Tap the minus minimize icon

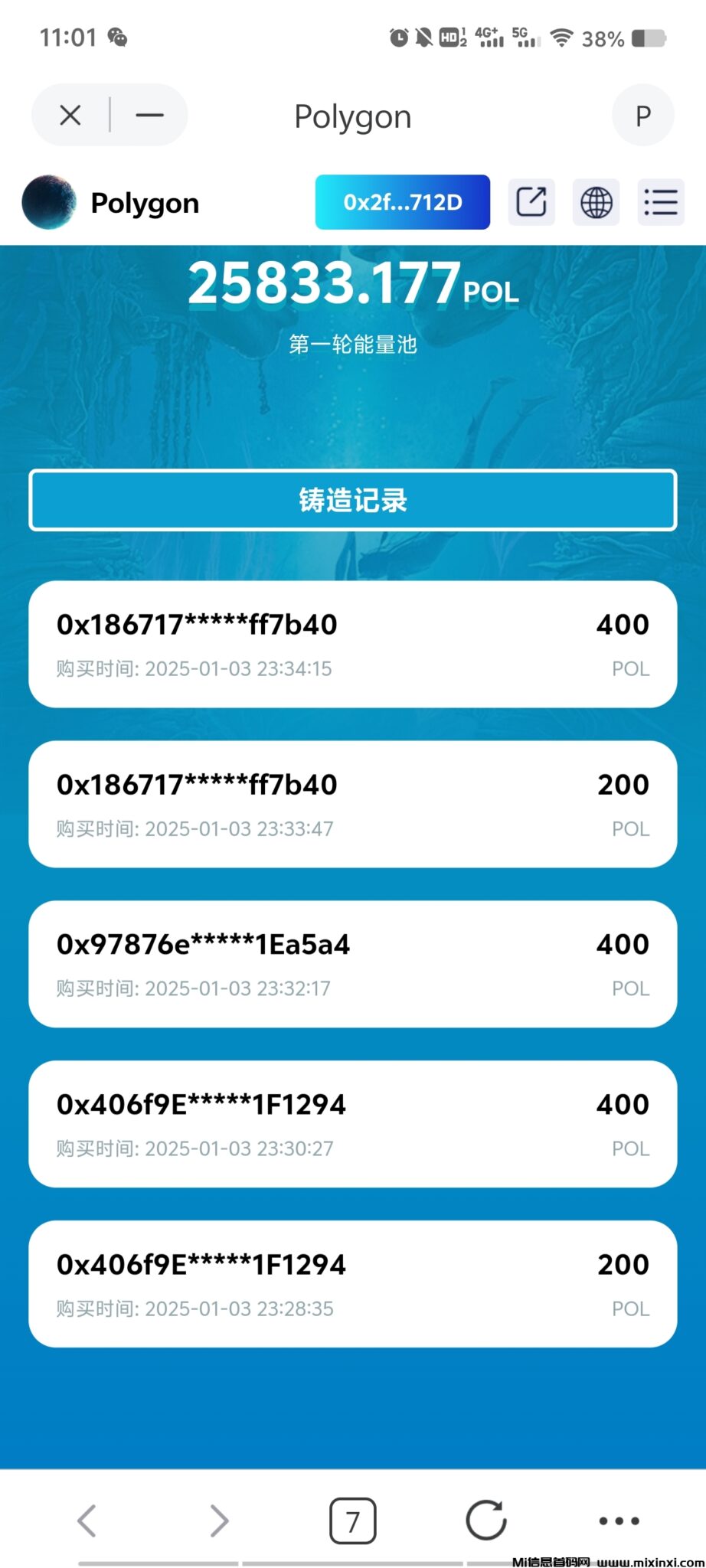(x=149, y=115)
